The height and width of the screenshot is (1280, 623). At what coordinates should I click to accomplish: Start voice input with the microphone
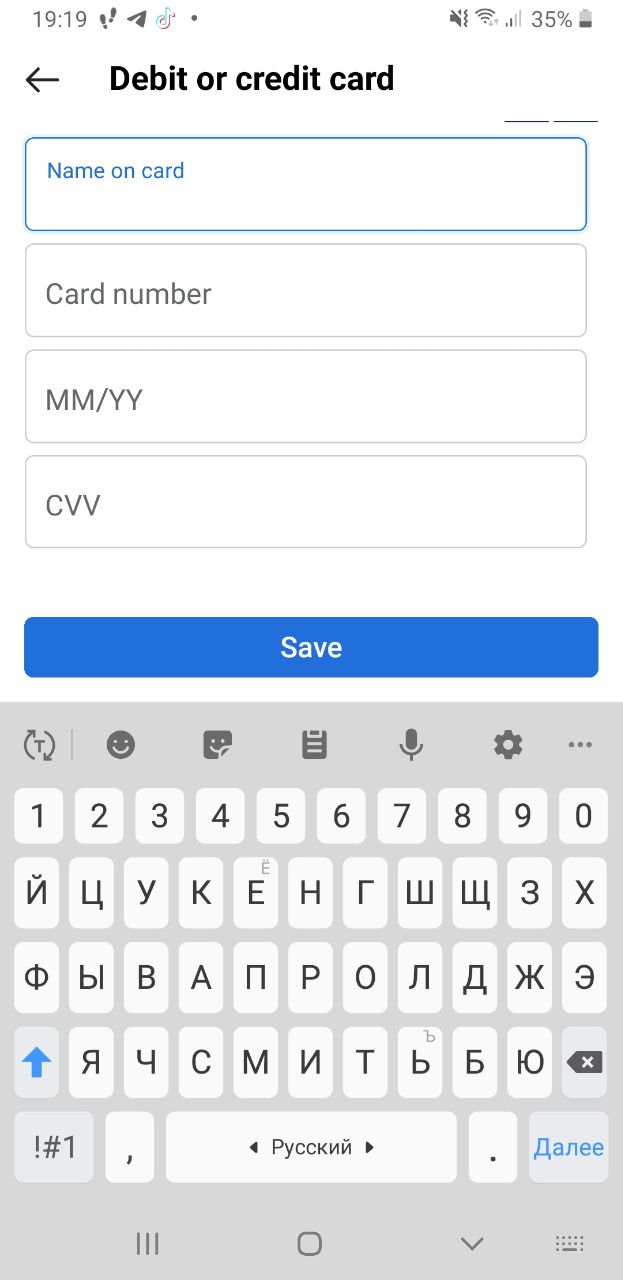coord(411,744)
